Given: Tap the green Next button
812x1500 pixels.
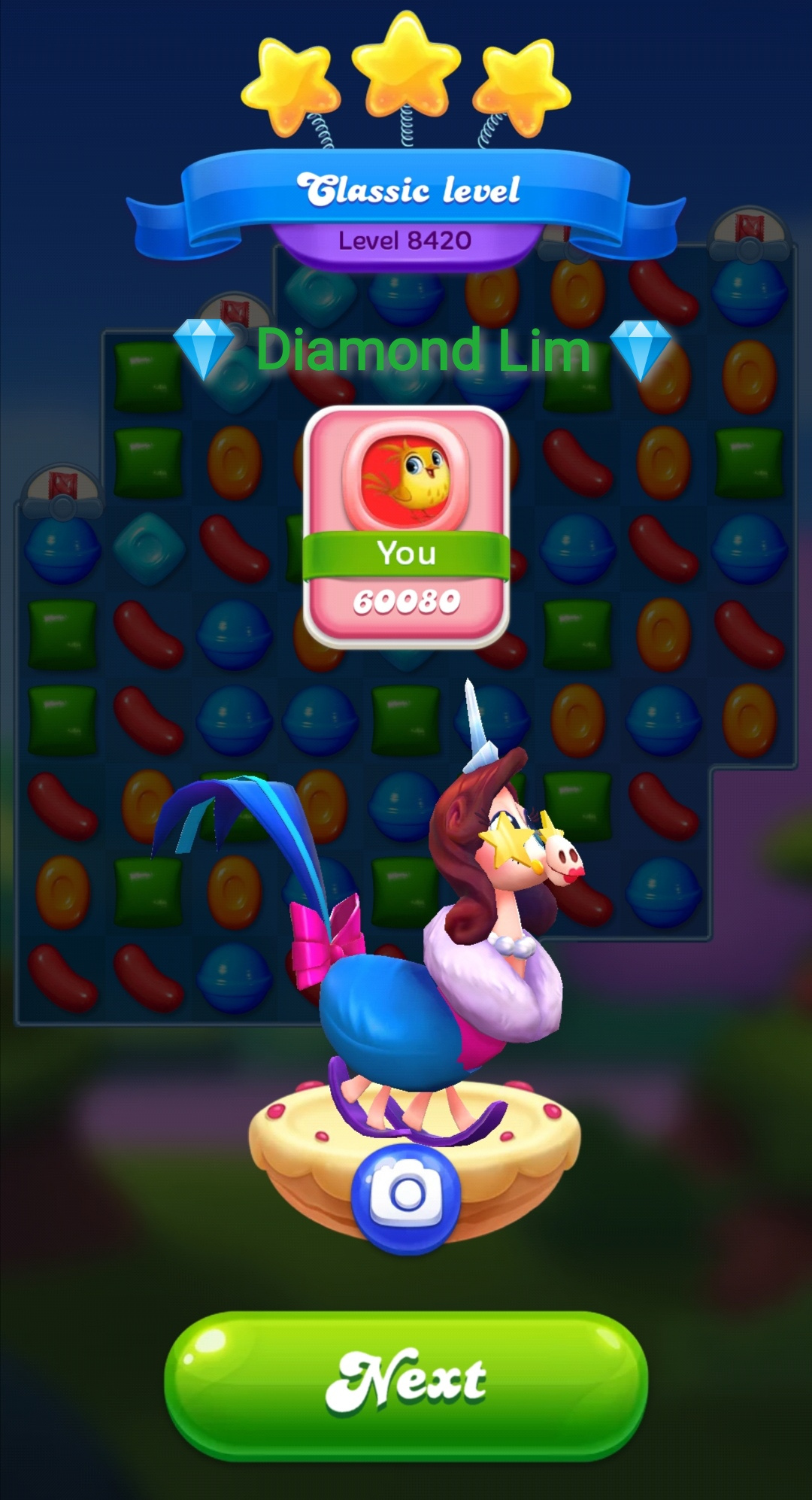Looking at the screenshot, I should pyautogui.click(x=406, y=1384).
